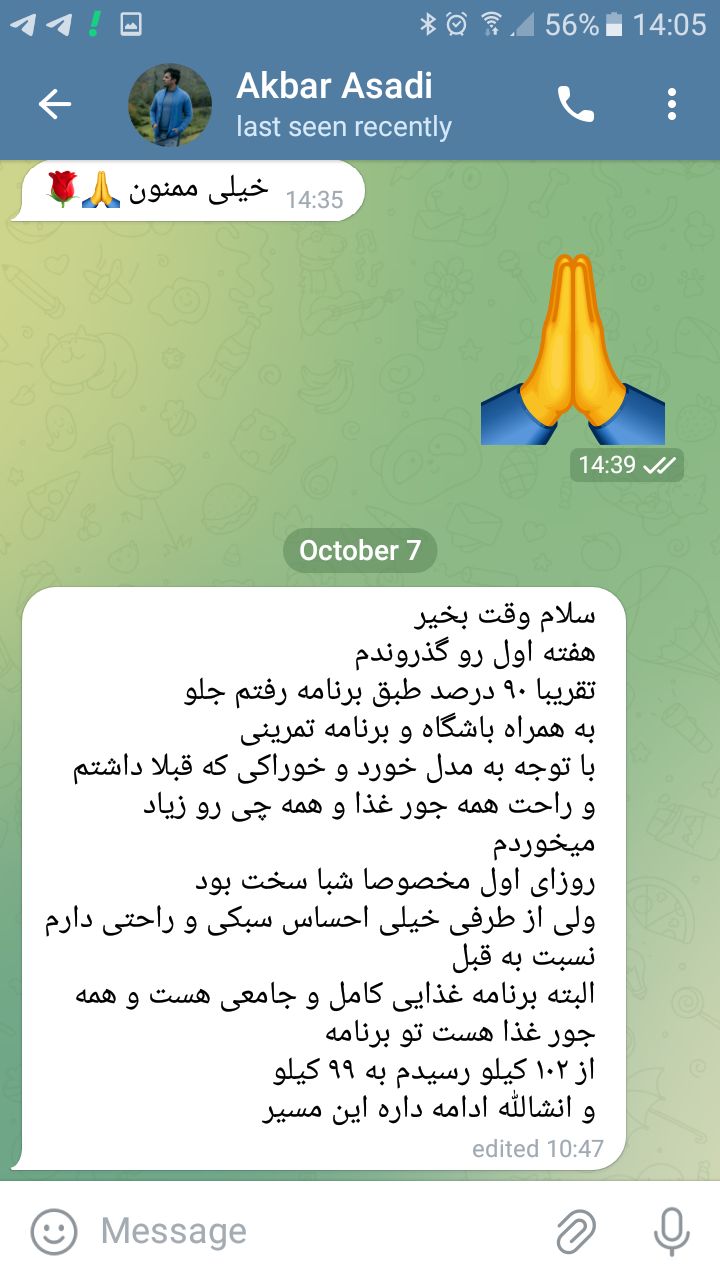Screen dimensions: 720x1280
Task: Start a voice call with Akbar Asadi
Action: tap(576, 104)
